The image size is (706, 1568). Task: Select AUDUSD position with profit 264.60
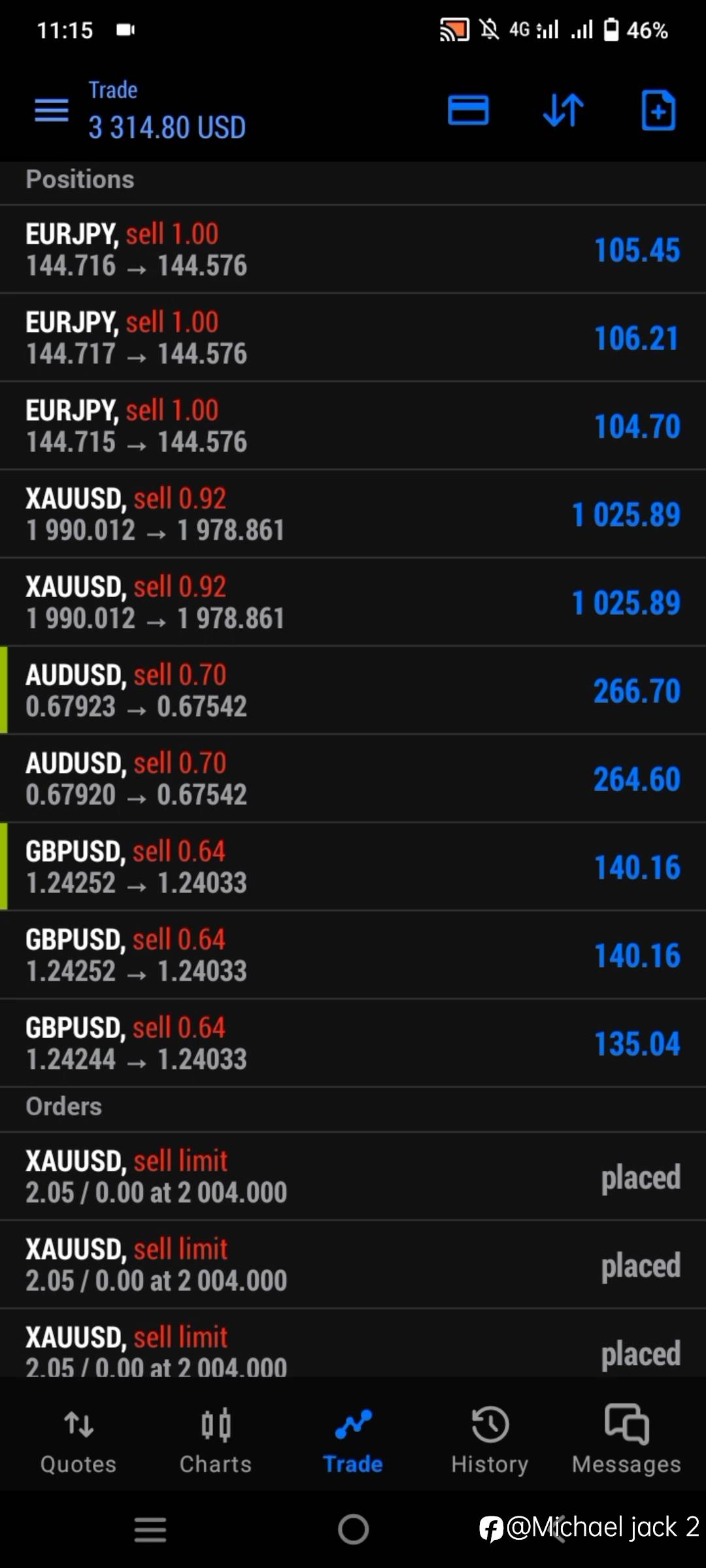coord(353,779)
